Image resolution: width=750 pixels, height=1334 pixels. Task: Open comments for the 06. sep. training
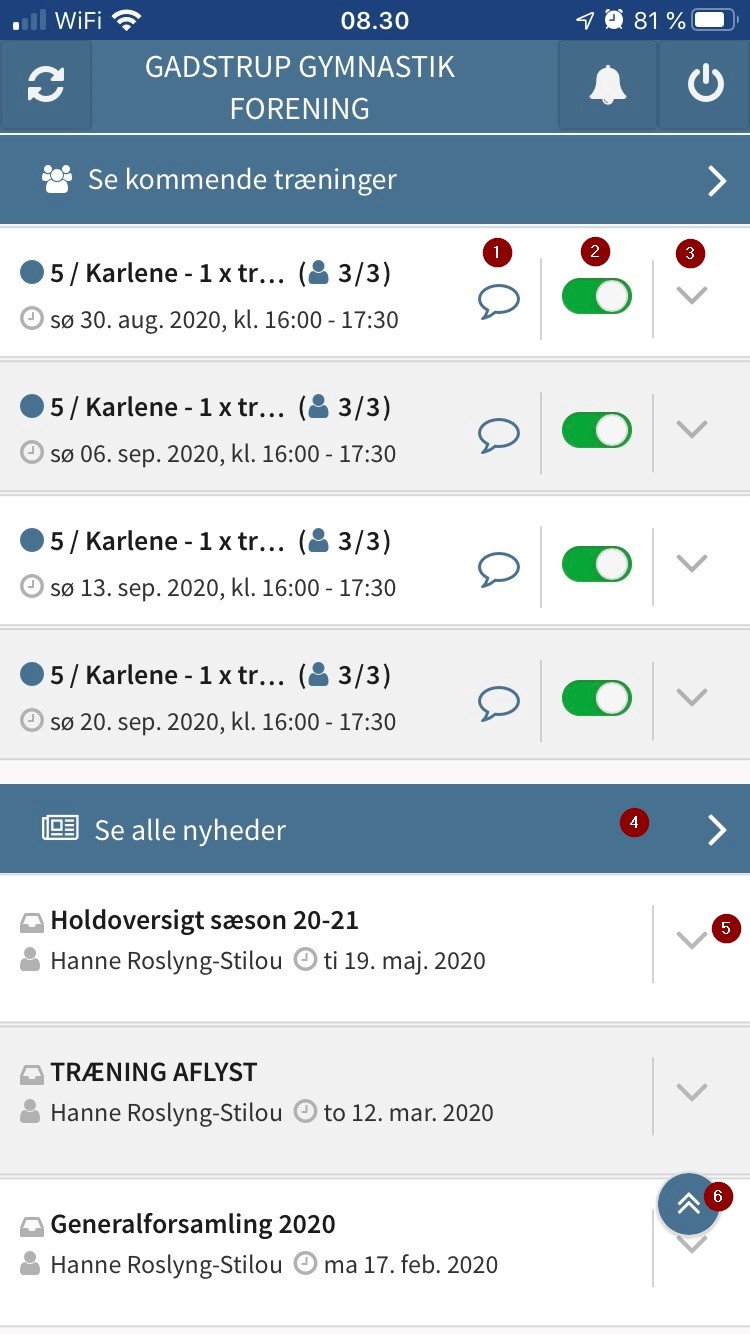coord(499,434)
